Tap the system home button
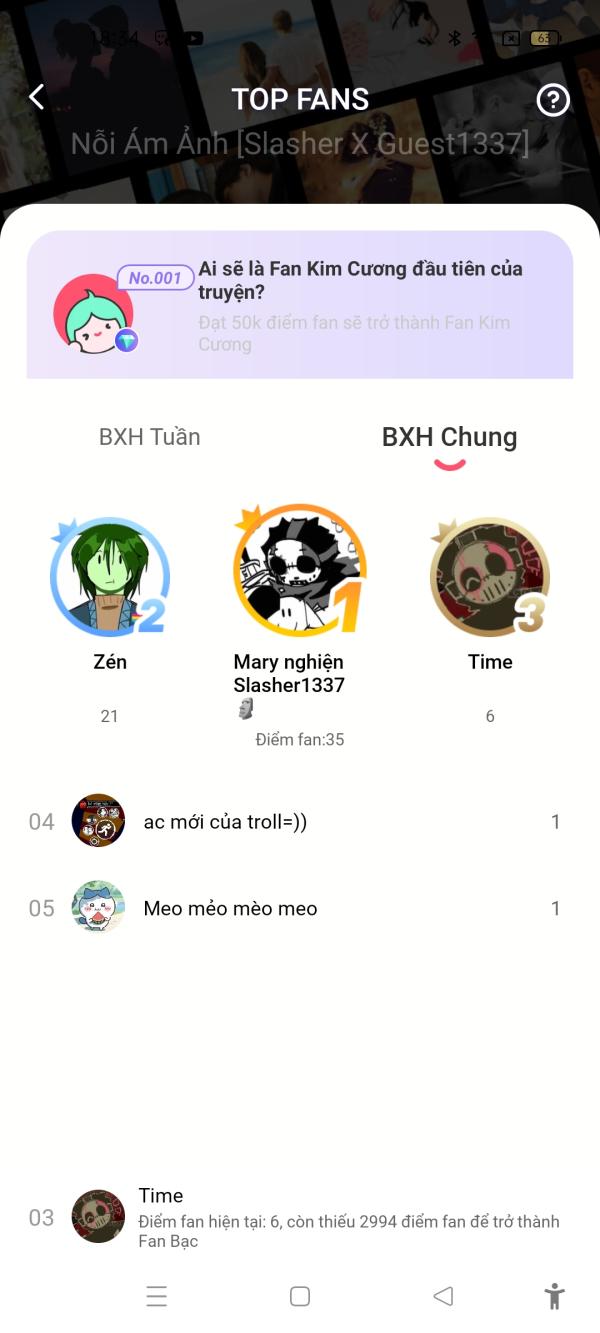The height and width of the screenshot is (1333, 600). pos(299,1296)
